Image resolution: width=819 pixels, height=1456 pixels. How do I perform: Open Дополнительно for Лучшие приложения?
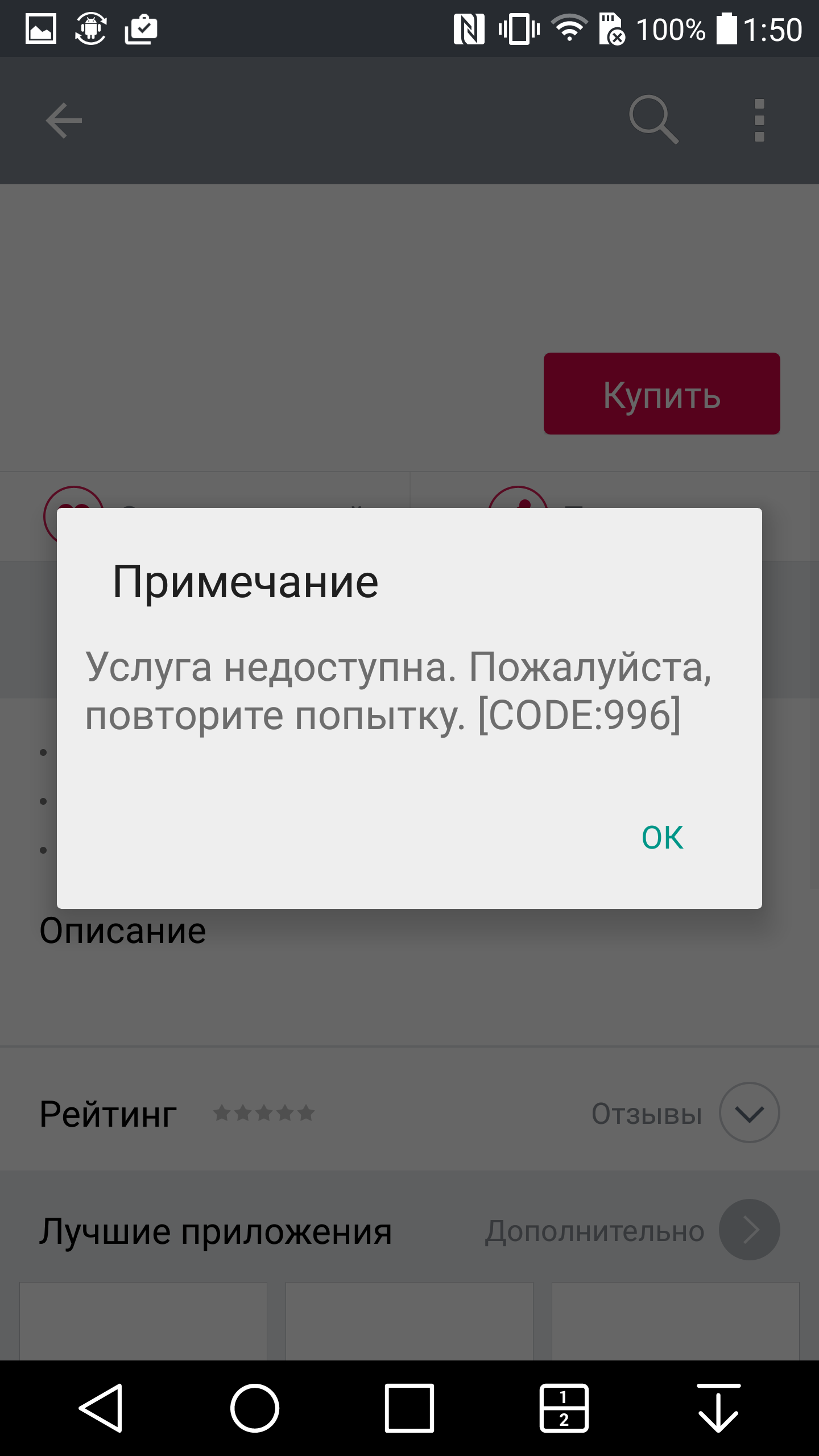pos(749,1230)
